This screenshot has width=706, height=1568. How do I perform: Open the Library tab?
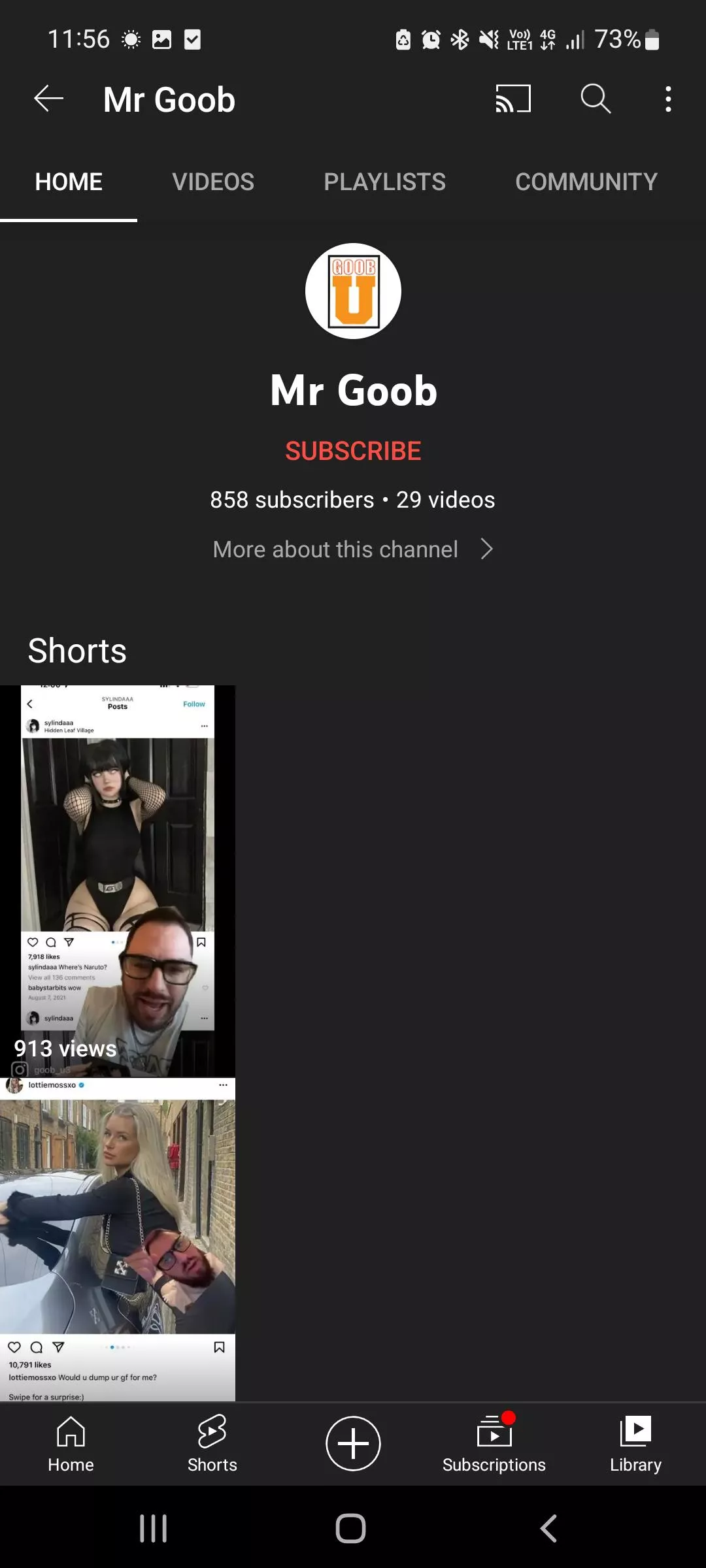[x=635, y=1443]
